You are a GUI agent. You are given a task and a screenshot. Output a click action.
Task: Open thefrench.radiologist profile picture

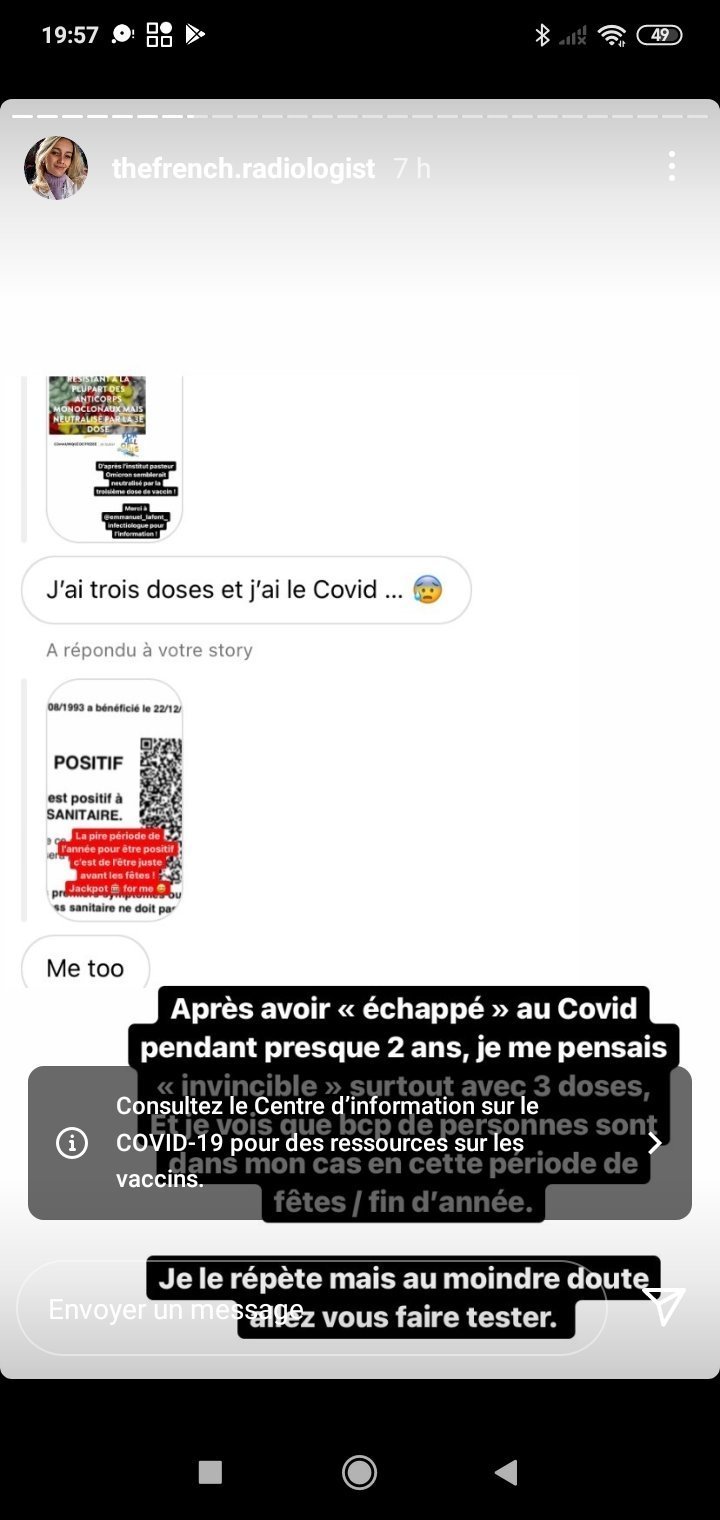point(56,168)
